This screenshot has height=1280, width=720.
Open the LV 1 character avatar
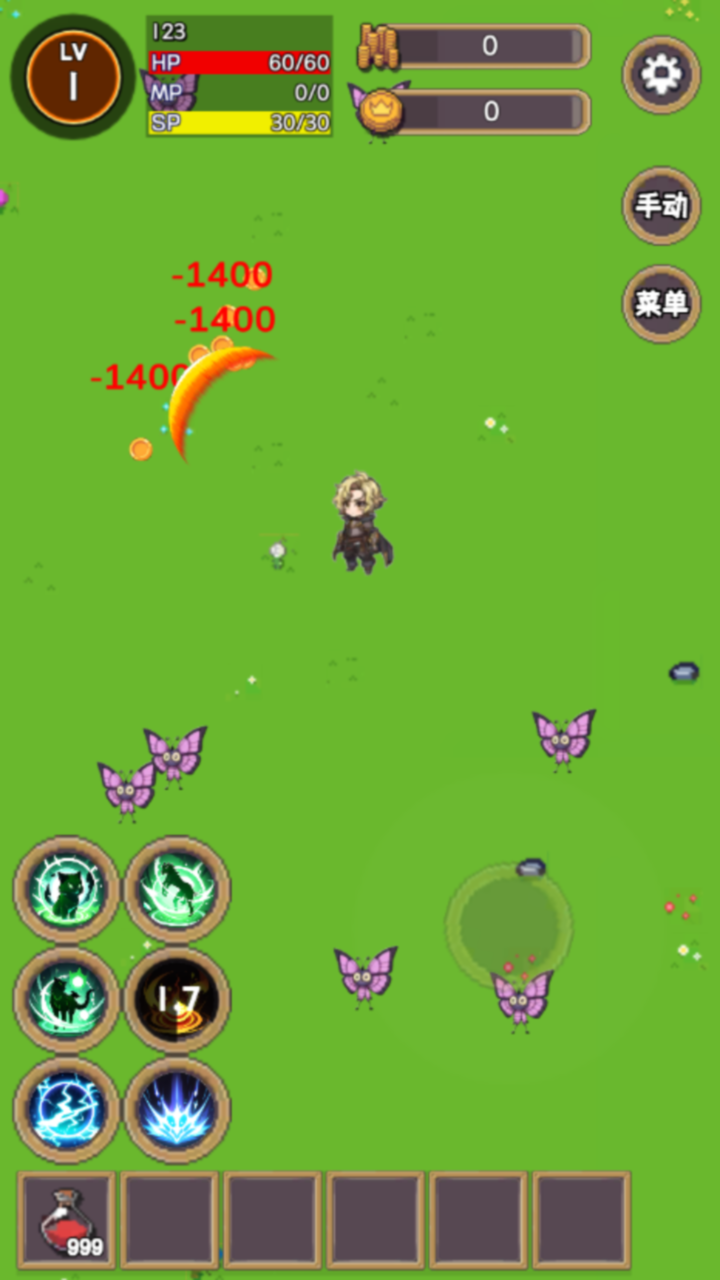pyautogui.click(x=73, y=77)
